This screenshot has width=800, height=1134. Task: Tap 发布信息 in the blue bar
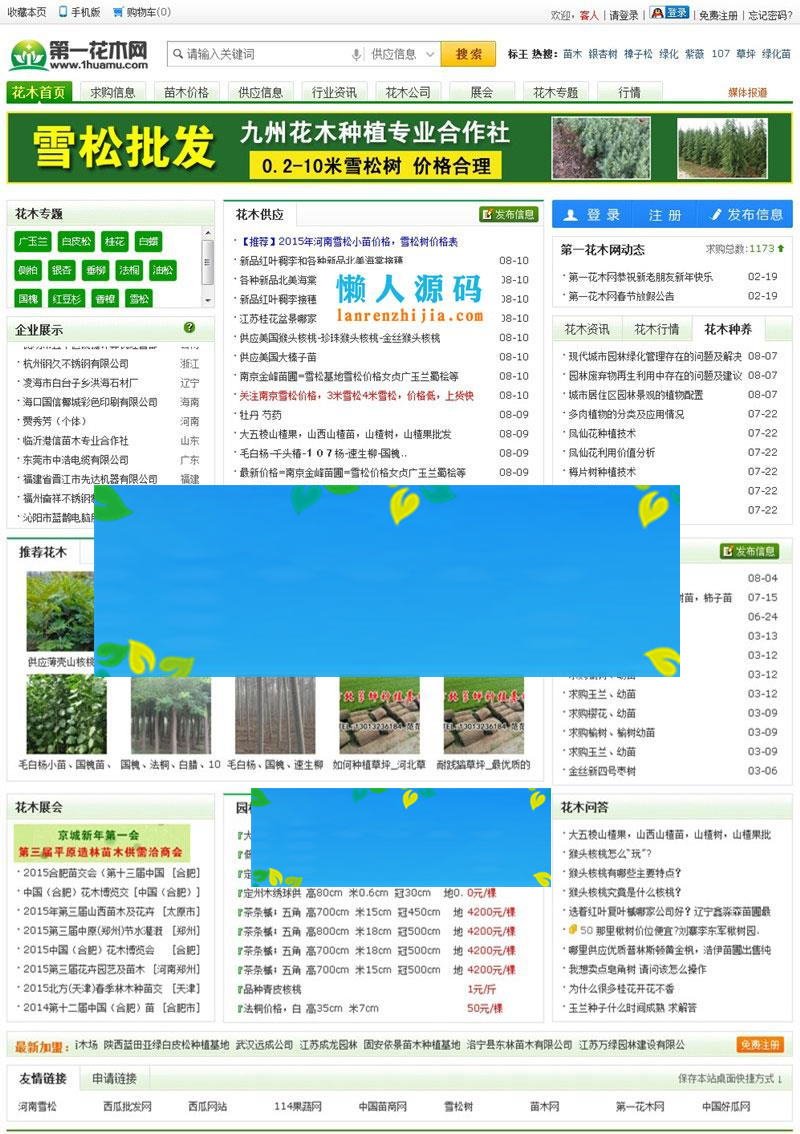point(744,215)
